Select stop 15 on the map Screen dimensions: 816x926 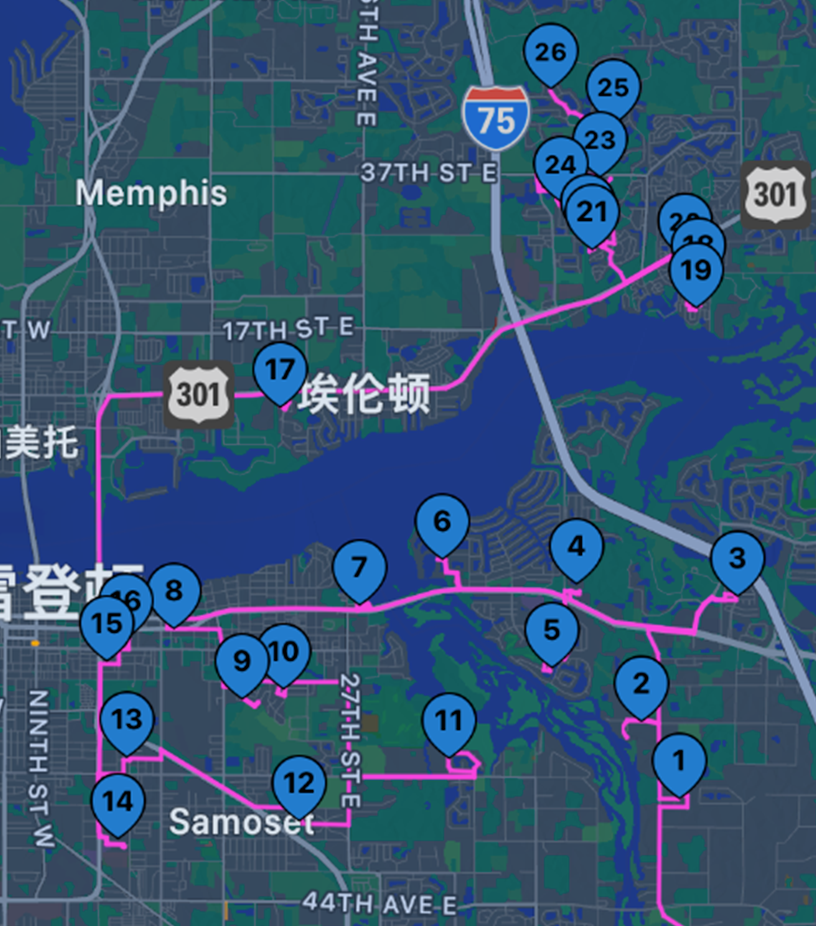tap(106, 623)
